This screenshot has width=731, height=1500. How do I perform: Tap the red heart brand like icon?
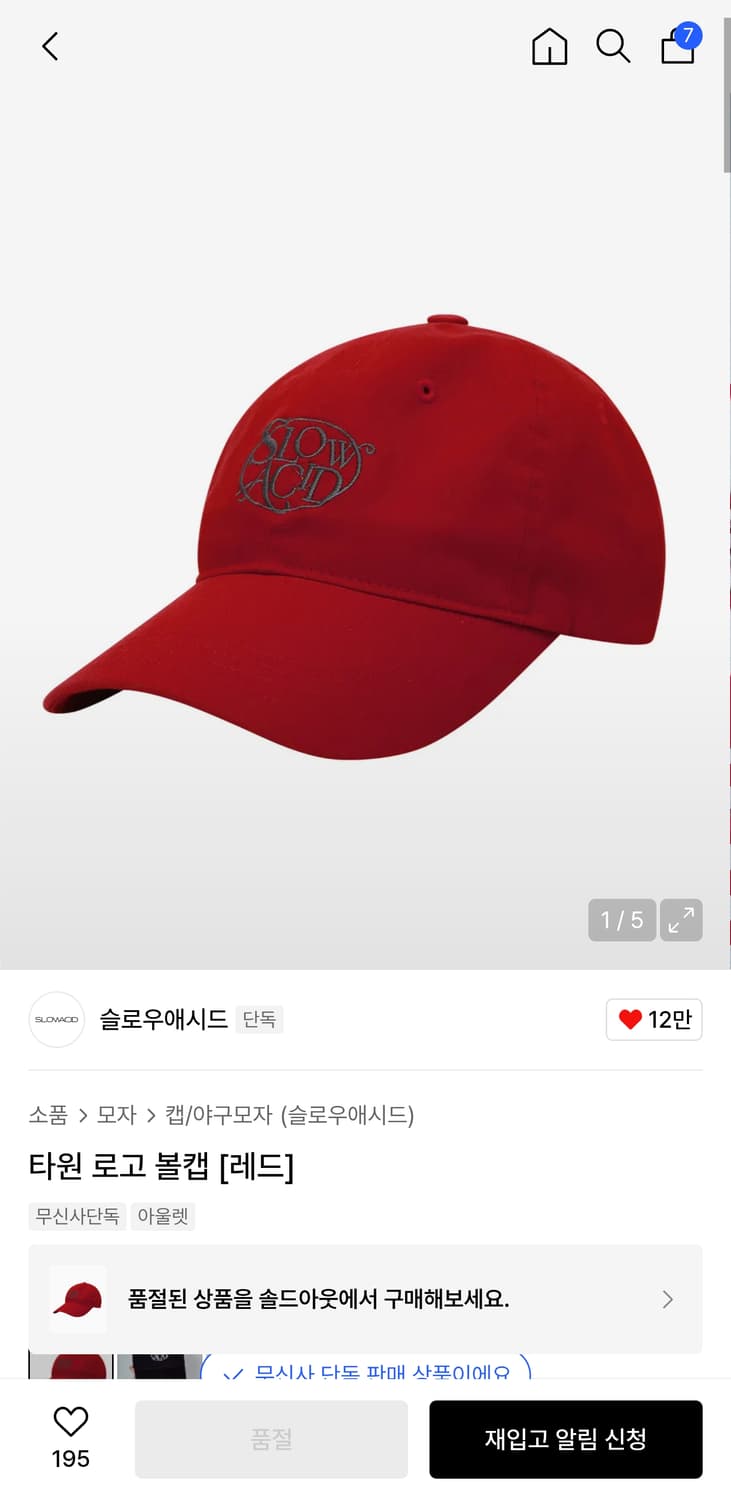631,1019
